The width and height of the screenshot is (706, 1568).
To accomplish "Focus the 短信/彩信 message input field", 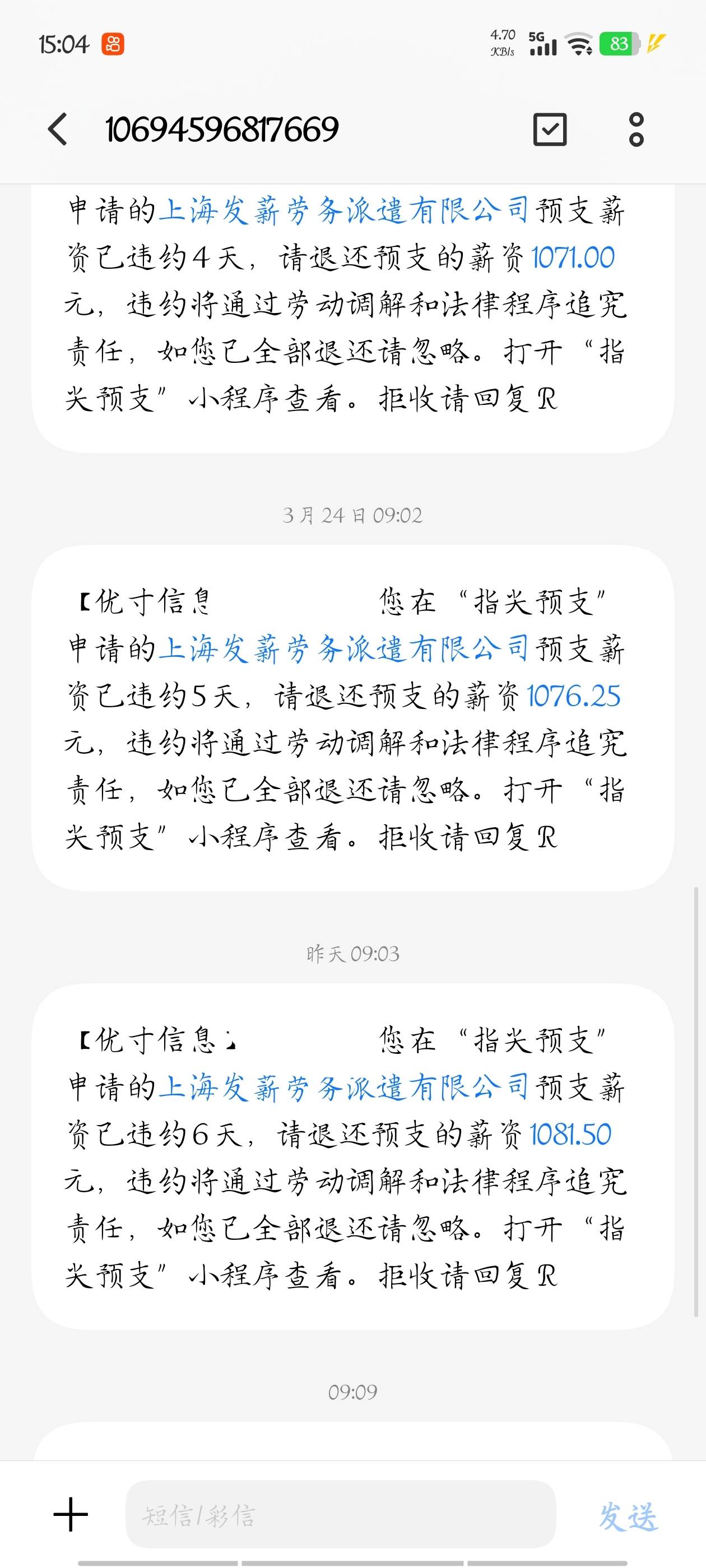I will click(x=340, y=1514).
